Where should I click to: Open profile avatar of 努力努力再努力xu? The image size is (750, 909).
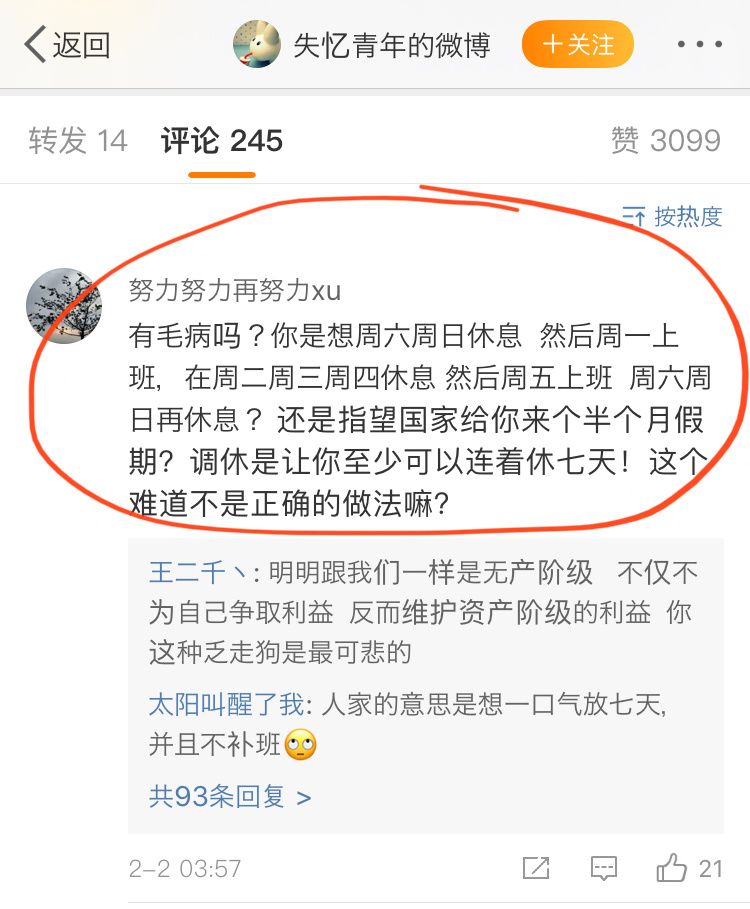[x=63, y=306]
